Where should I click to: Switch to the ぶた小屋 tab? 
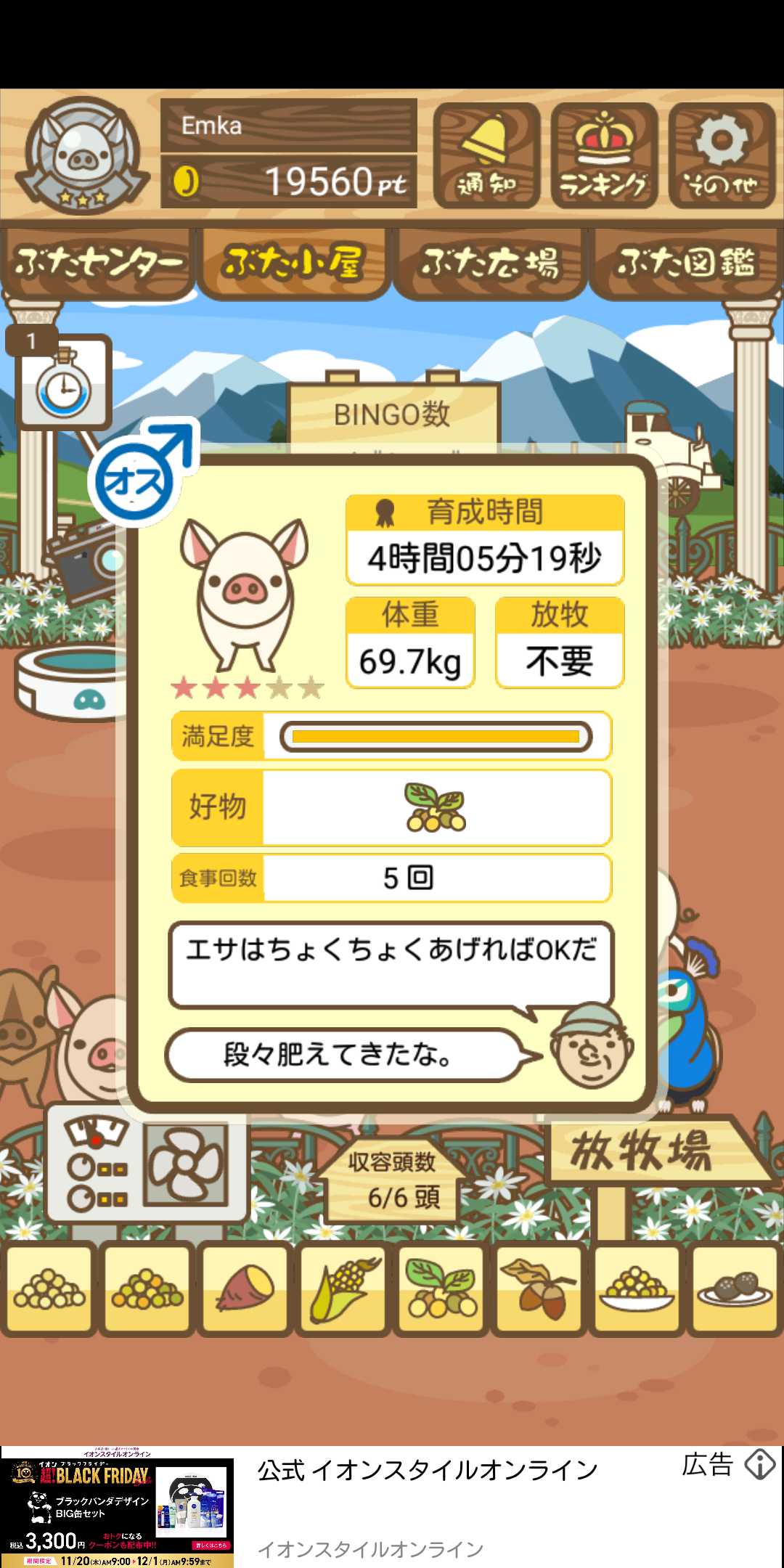click(x=293, y=263)
